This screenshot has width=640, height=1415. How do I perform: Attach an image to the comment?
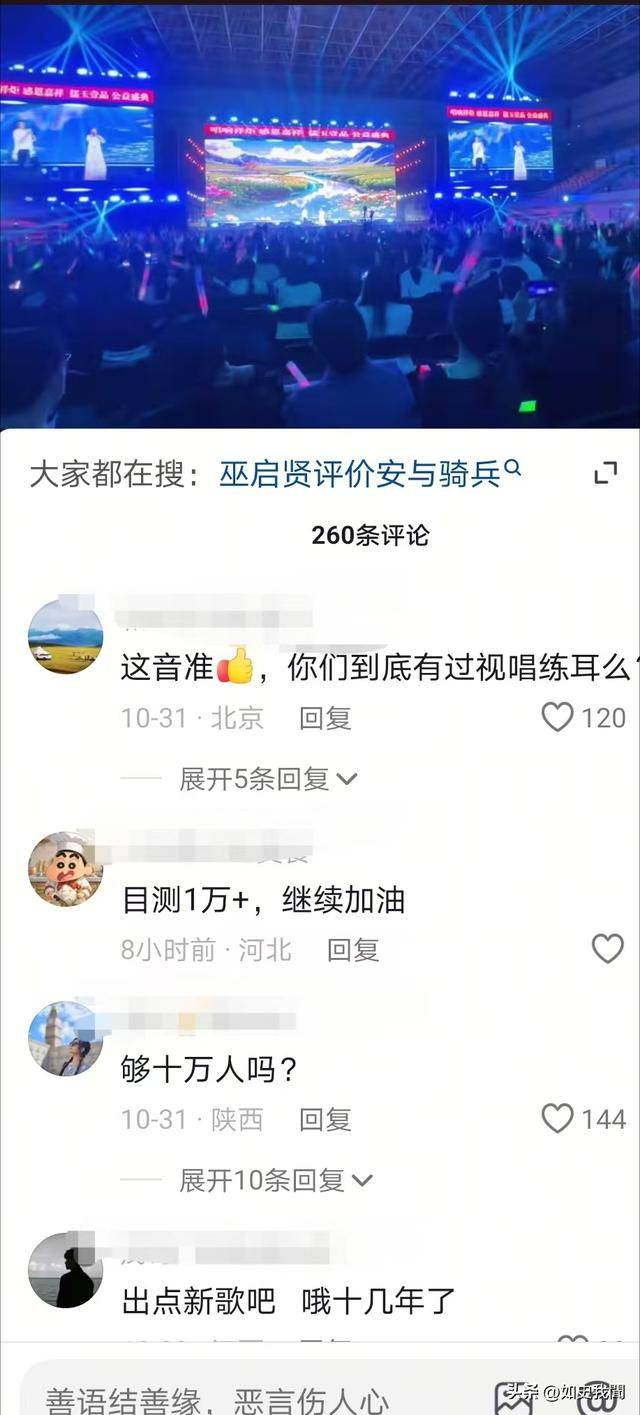tap(514, 1397)
